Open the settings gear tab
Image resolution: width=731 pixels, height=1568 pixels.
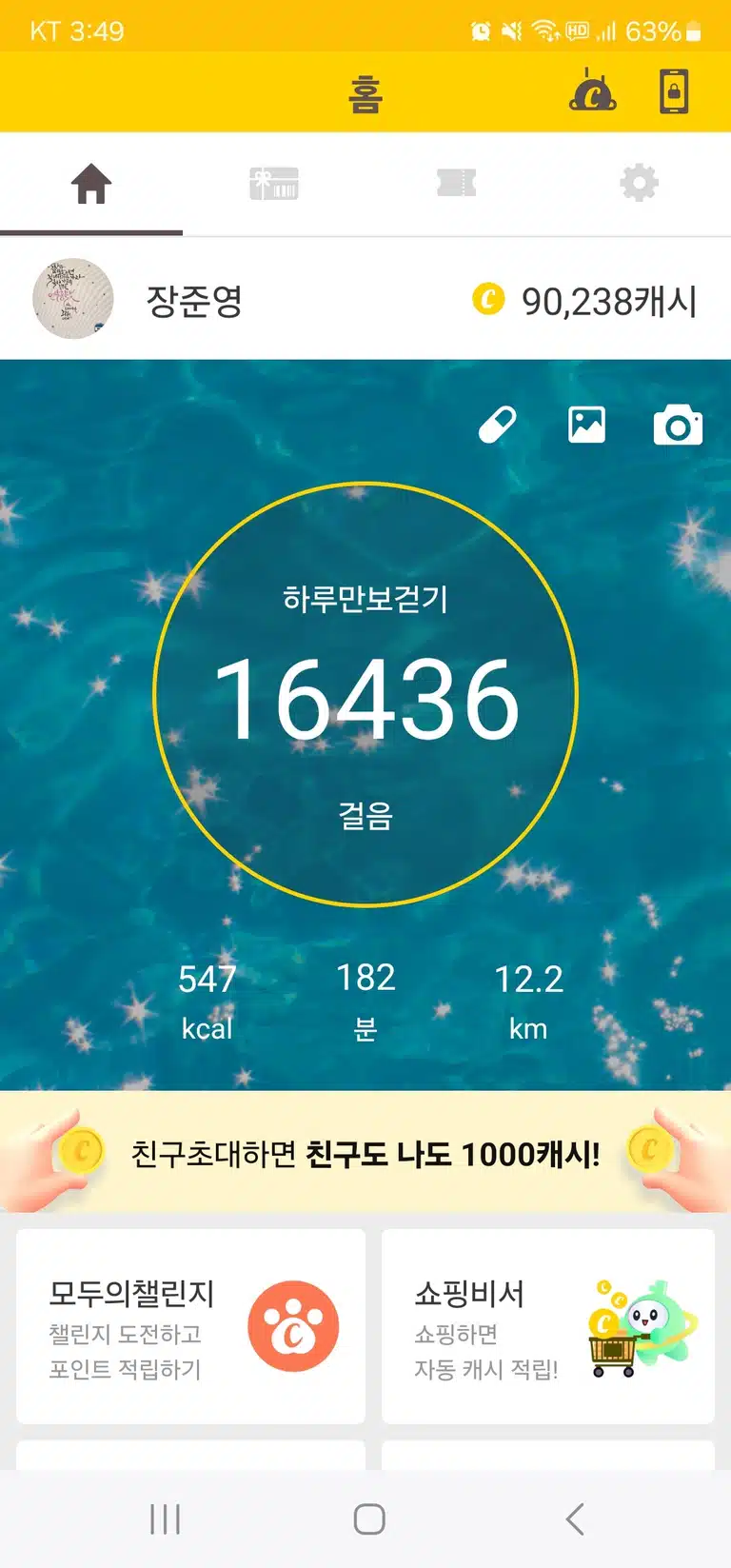click(639, 183)
